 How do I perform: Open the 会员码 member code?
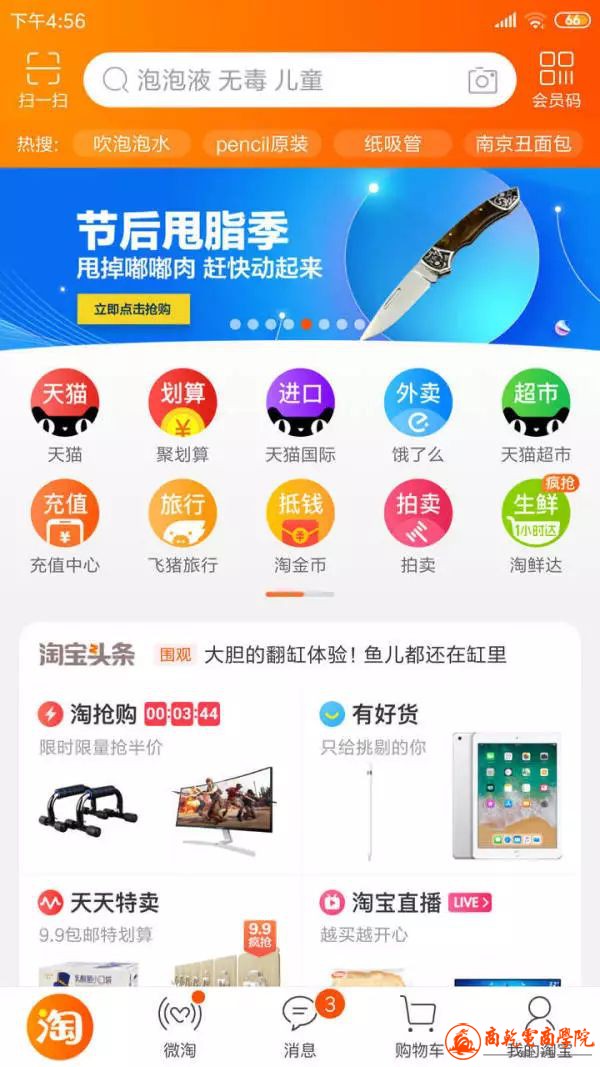[x=556, y=80]
